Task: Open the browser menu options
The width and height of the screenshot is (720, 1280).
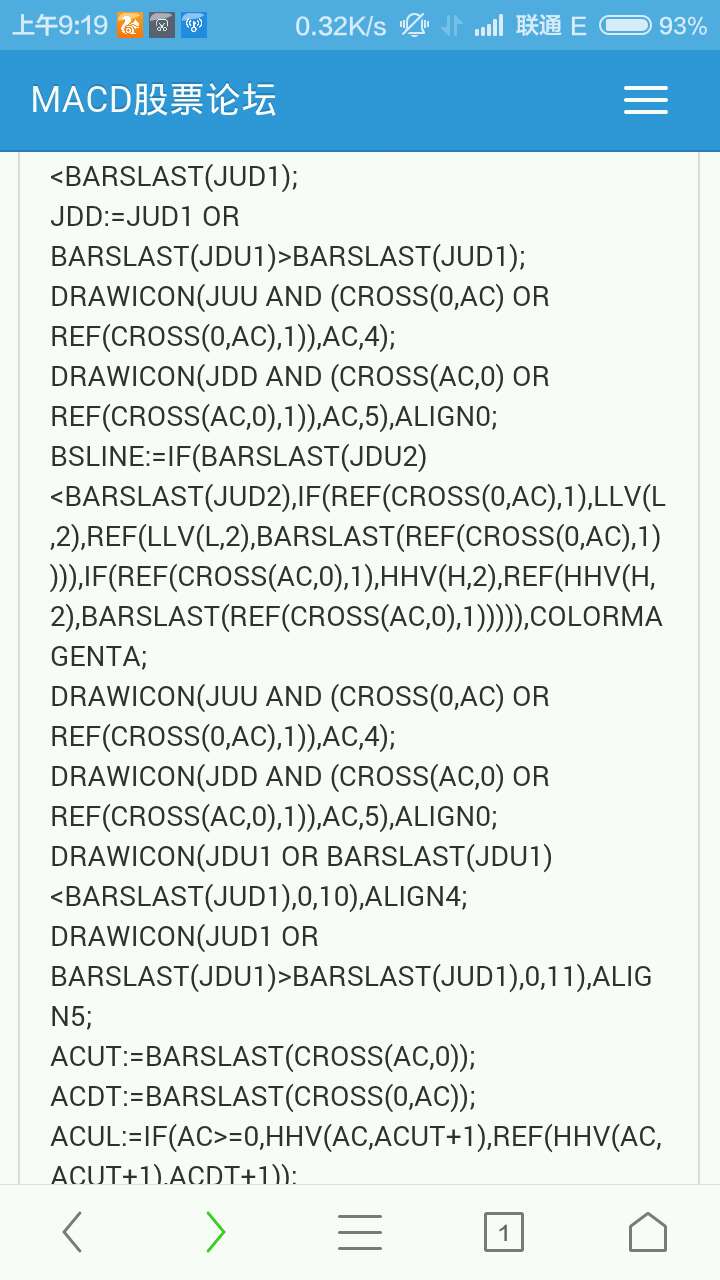Action: click(360, 1232)
